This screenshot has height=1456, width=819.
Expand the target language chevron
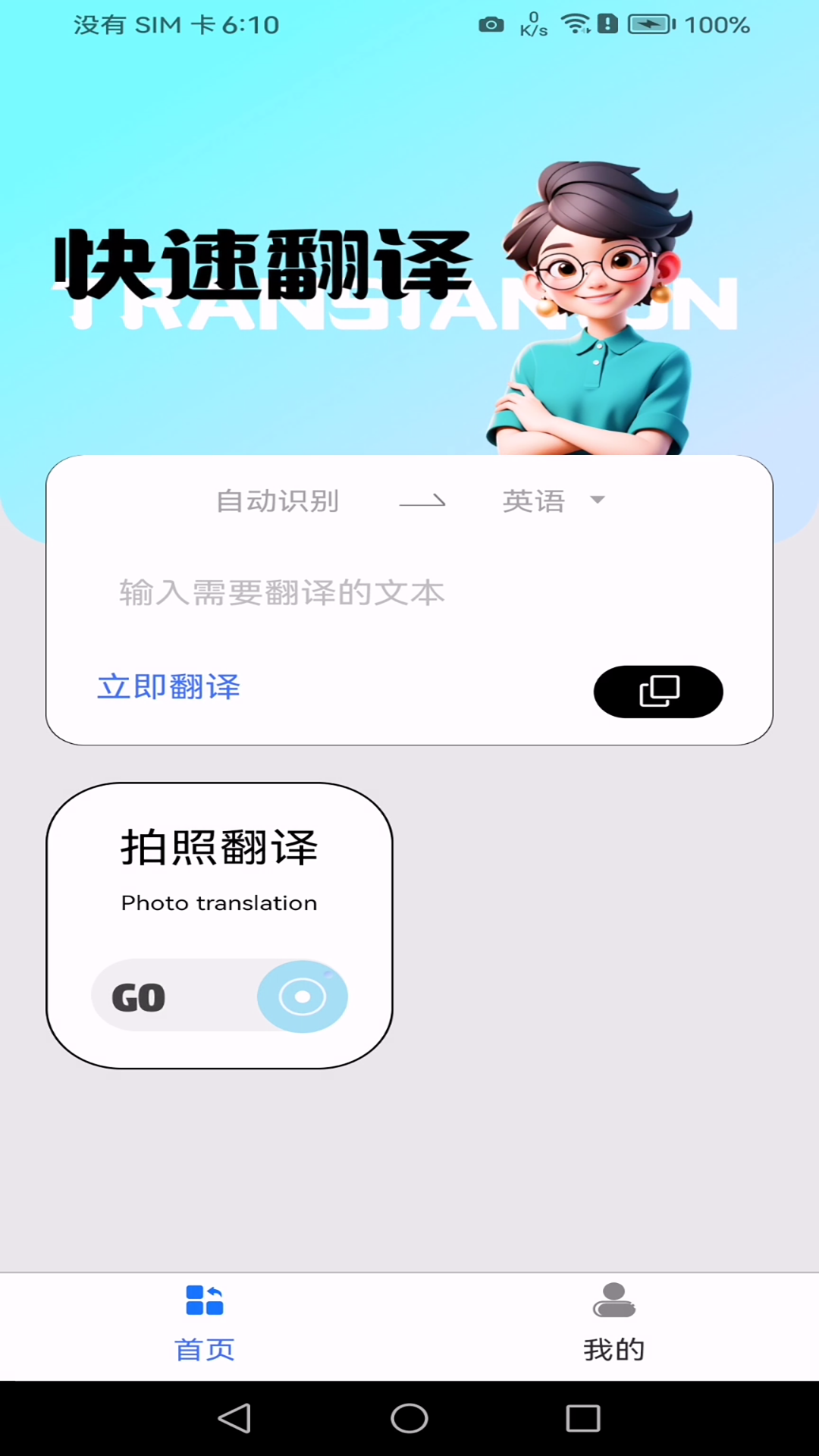tap(598, 500)
